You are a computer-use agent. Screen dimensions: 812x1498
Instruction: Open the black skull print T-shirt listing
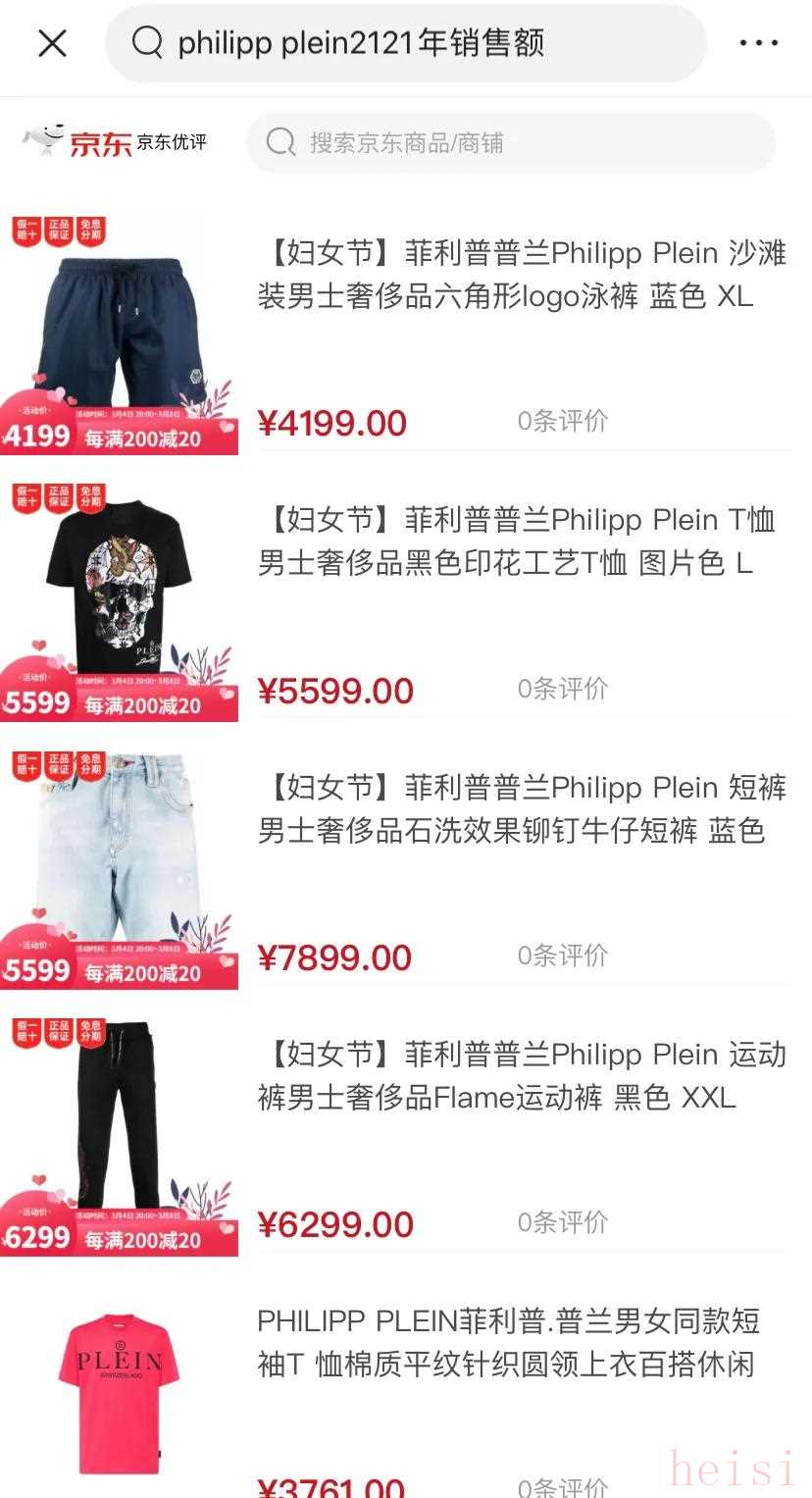(406, 601)
